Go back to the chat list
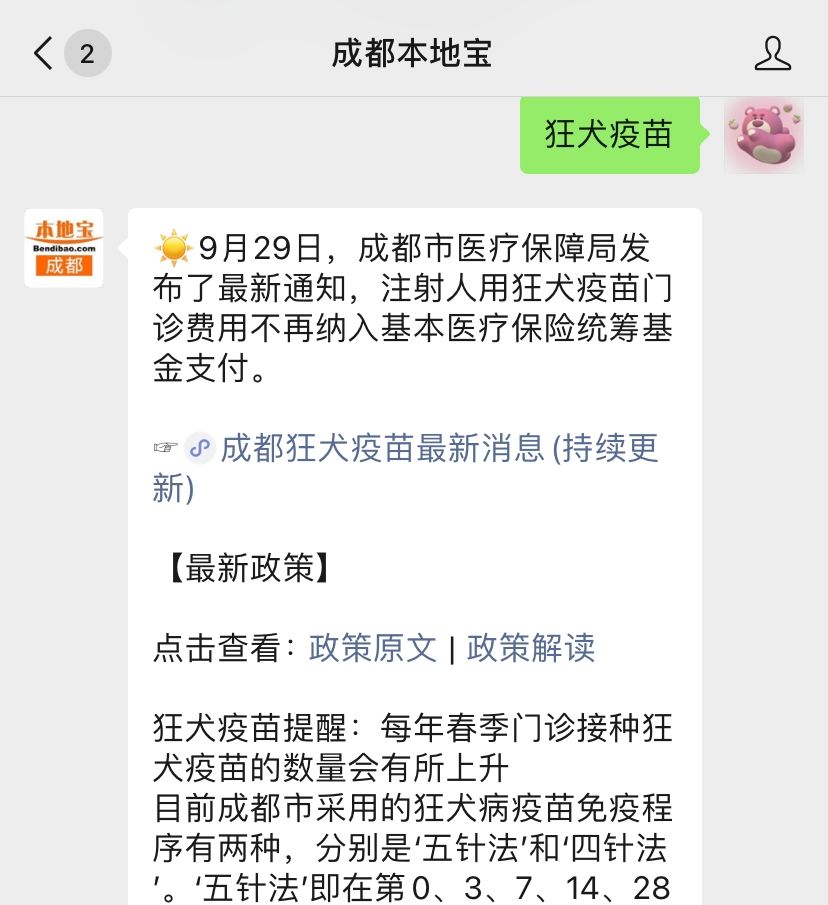 point(45,54)
